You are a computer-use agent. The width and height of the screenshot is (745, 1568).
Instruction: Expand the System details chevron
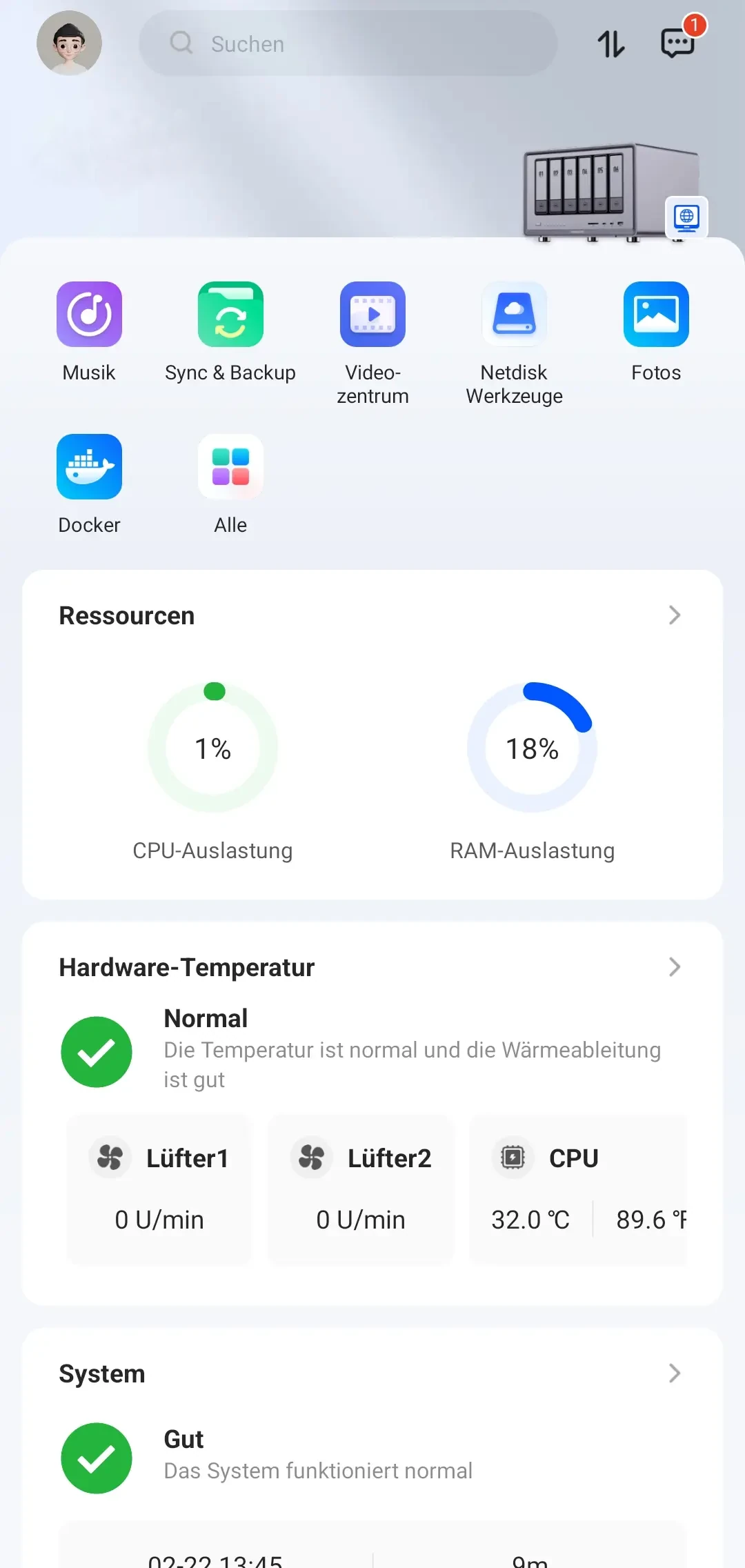[x=674, y=1373]
